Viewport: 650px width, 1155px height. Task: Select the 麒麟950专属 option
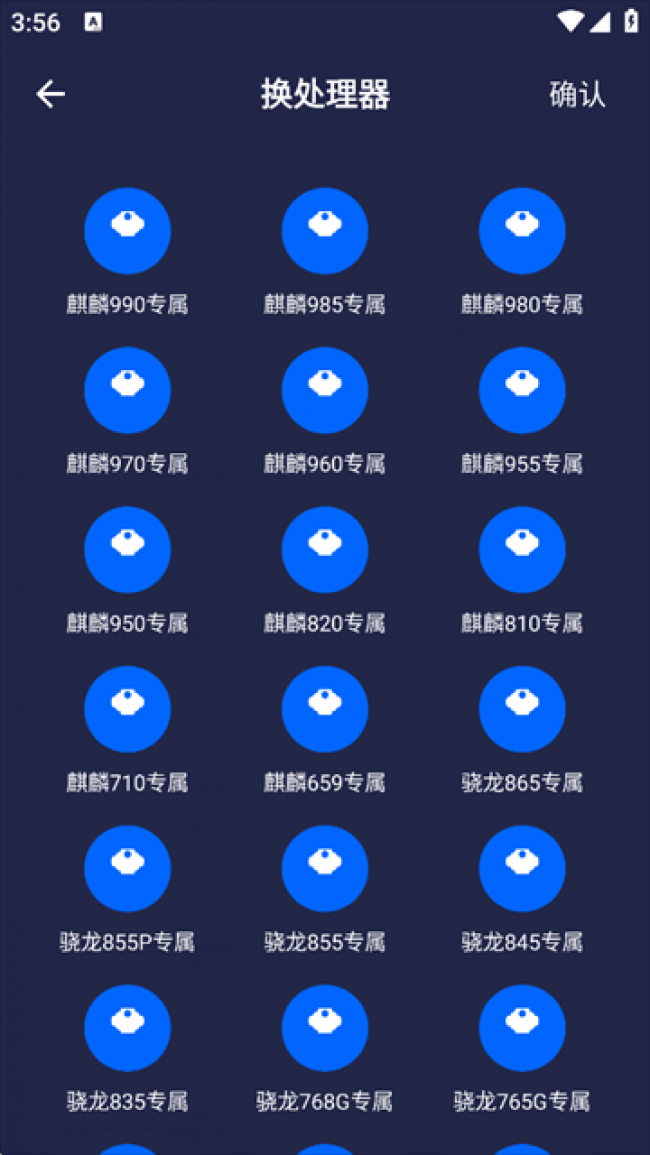pyautogui.click(x=127, y=550)
